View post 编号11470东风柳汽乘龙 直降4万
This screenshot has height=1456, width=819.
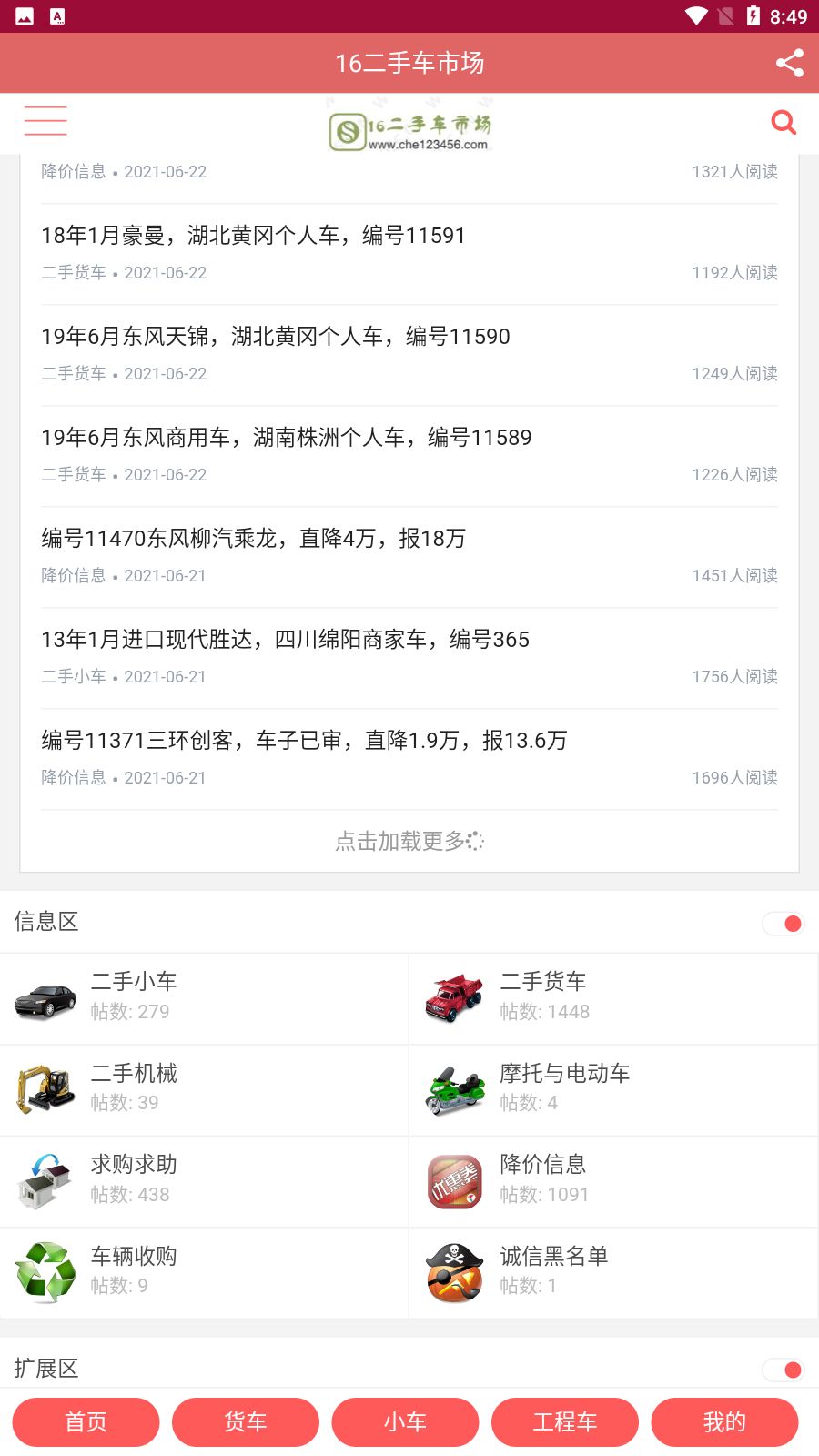(x=253, y=539)
